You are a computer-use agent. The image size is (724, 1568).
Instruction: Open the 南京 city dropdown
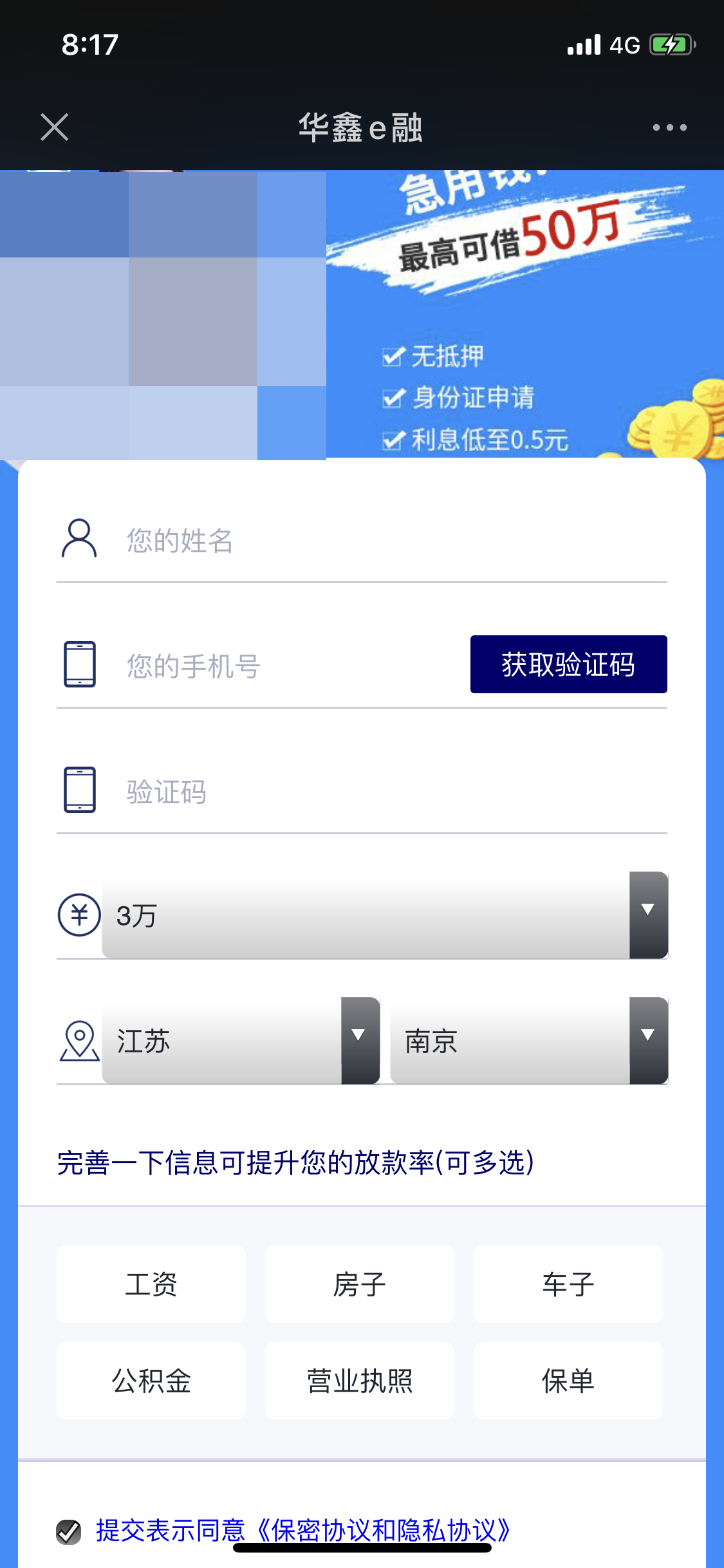point(528,1041)
